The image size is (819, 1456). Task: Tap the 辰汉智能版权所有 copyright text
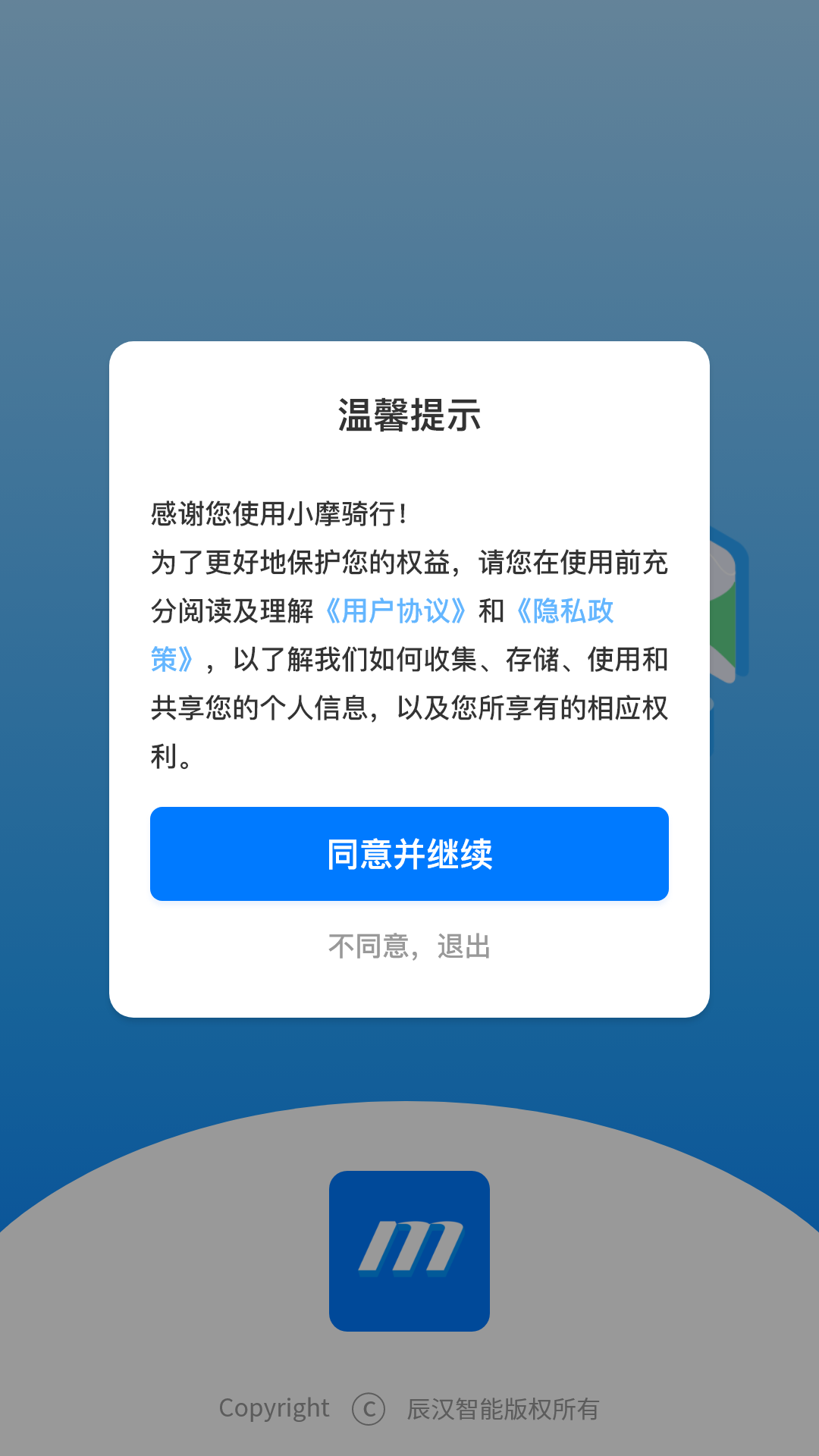(501, 1409)
